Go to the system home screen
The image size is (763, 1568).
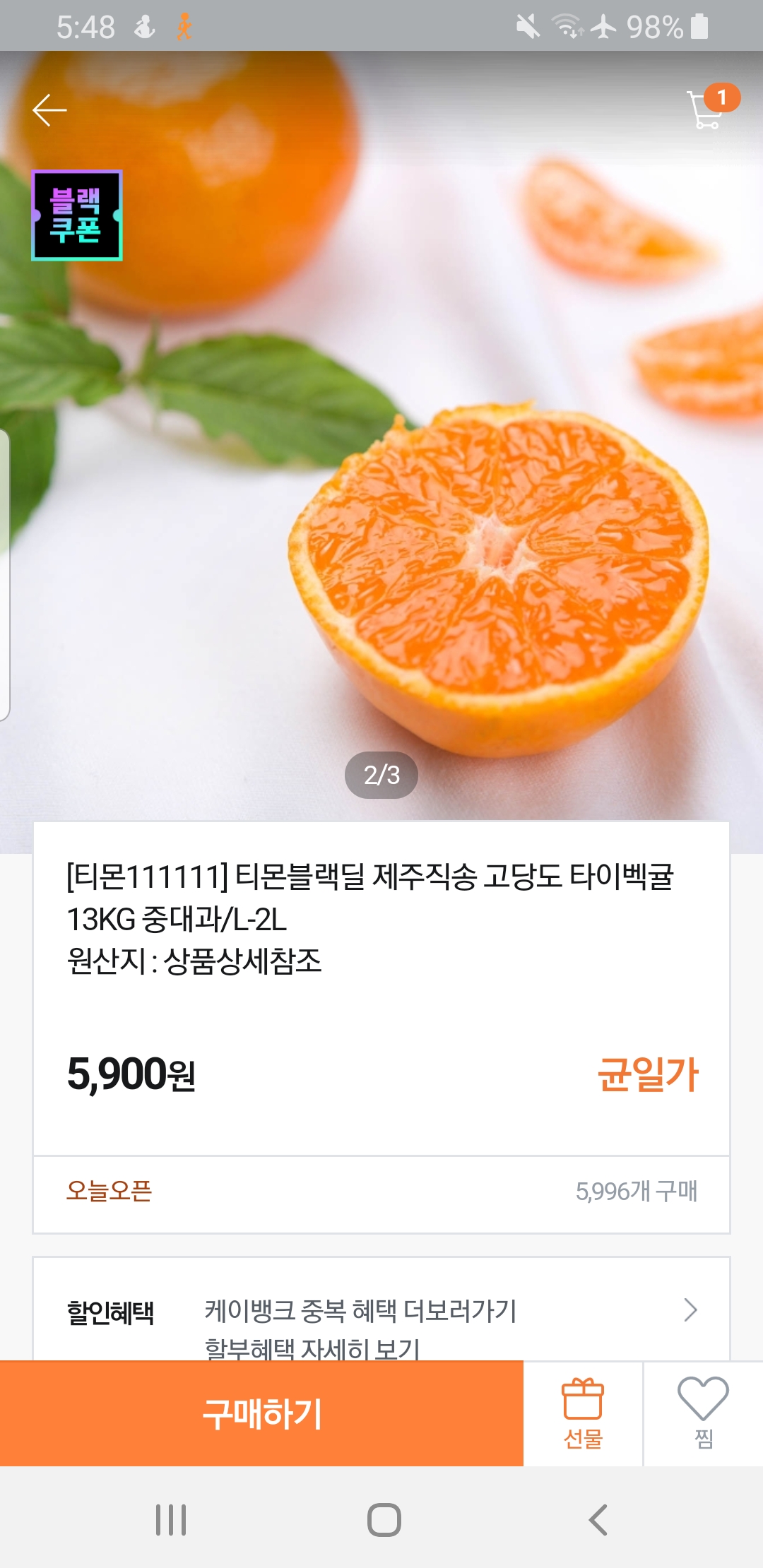[x=384, y=1519]
